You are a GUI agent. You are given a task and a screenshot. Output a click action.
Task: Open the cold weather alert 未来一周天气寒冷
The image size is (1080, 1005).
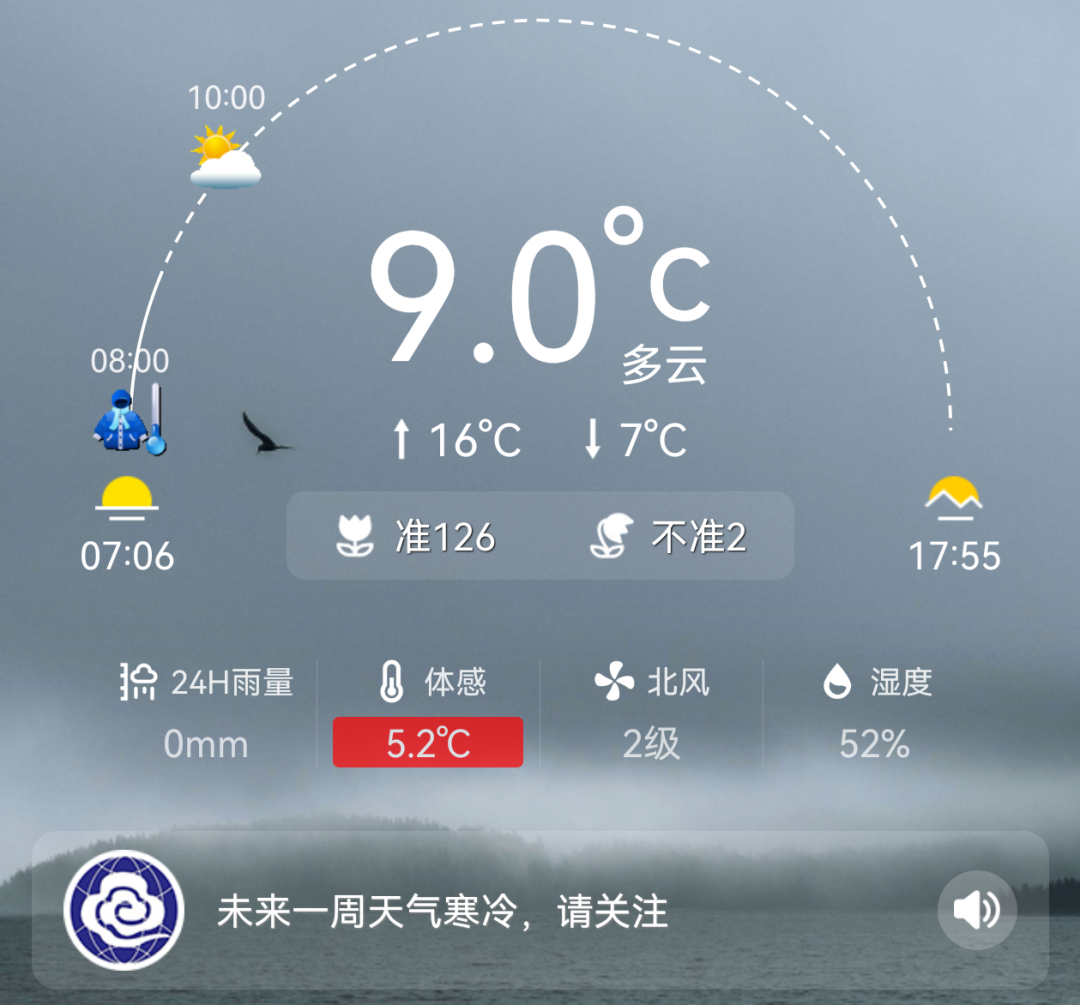pyautogui.click(x=442, y=912)
